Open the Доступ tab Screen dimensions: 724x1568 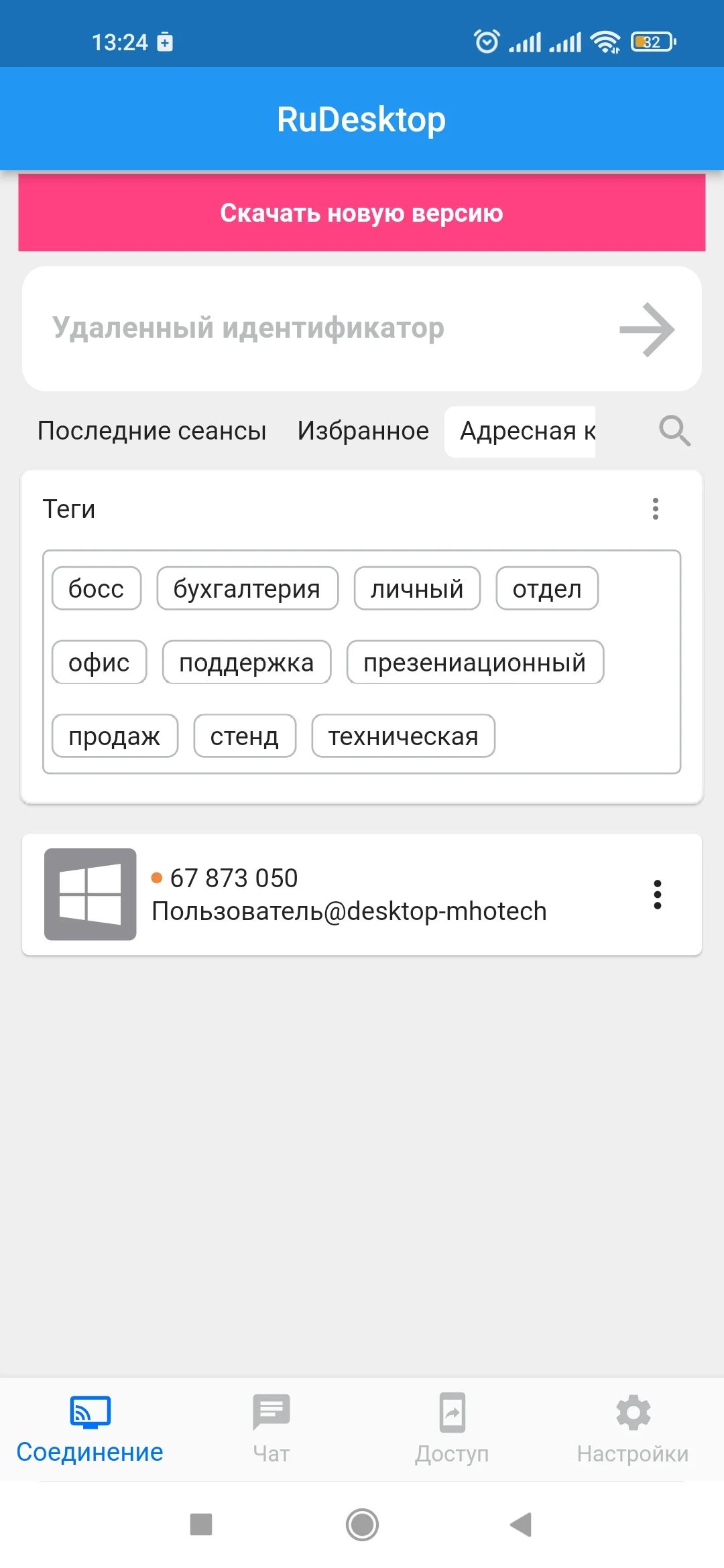tap(452, 1427)
